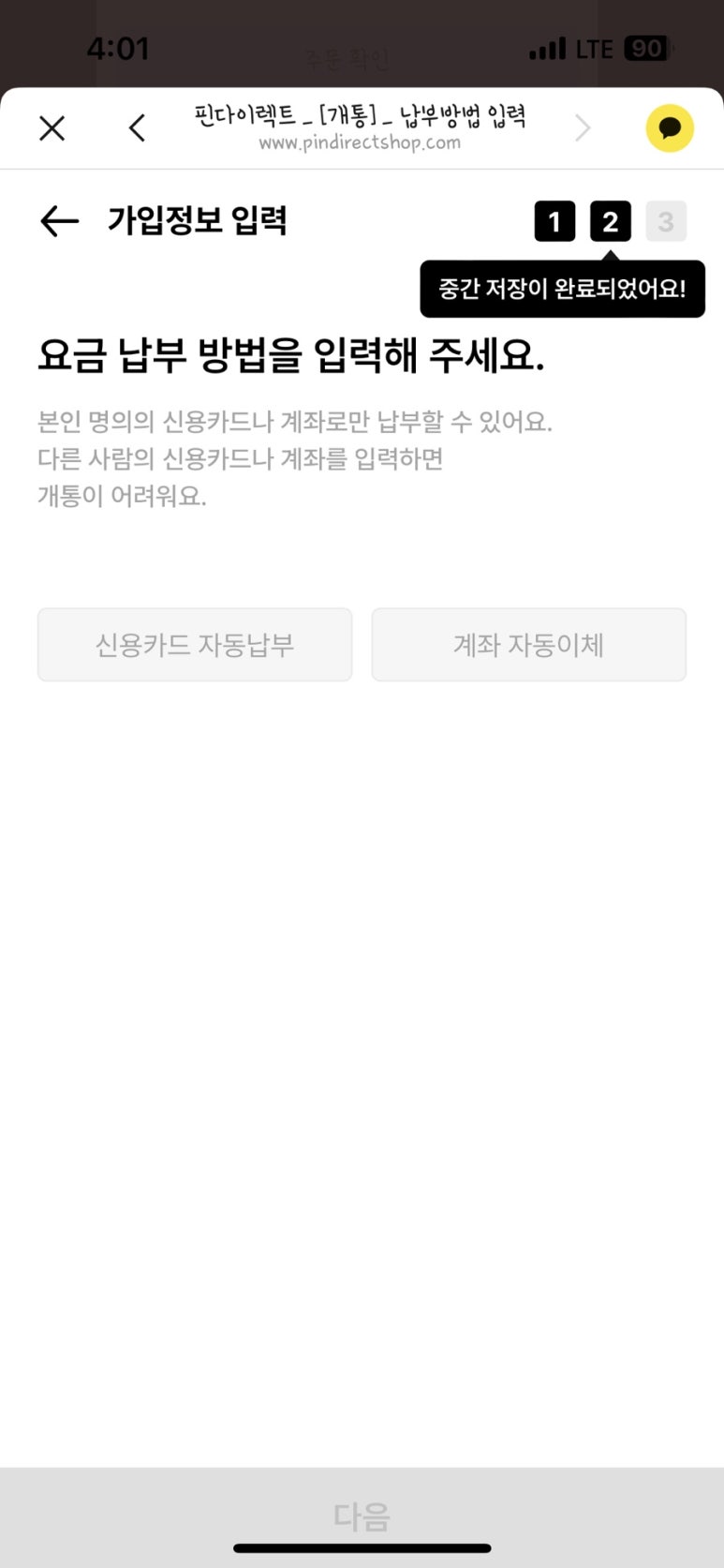Go back in the browser toolbar
This screenshot has height=1568, width=724.
(138, 128)
